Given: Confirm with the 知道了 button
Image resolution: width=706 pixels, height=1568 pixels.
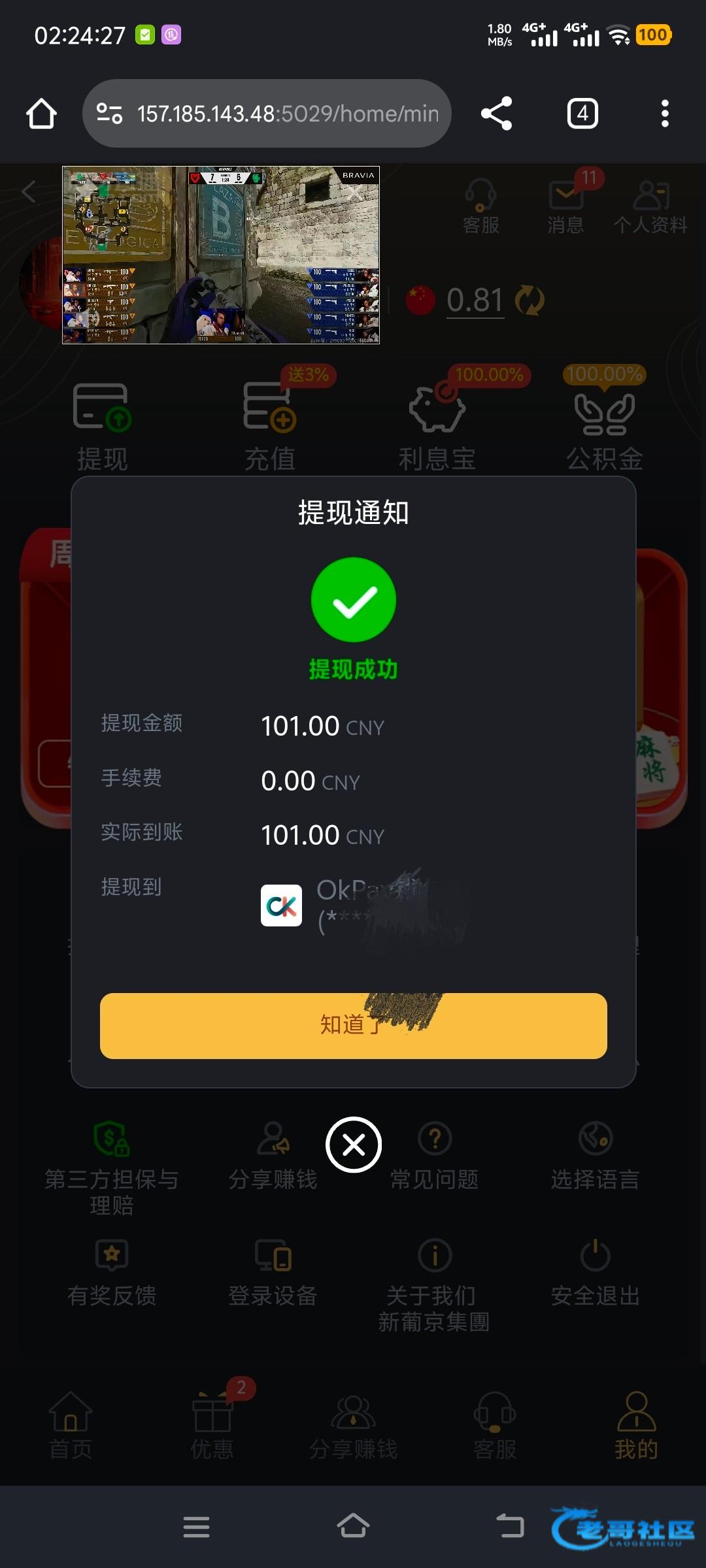Looking at the screenshot, I should click(x=353, y=1025).
